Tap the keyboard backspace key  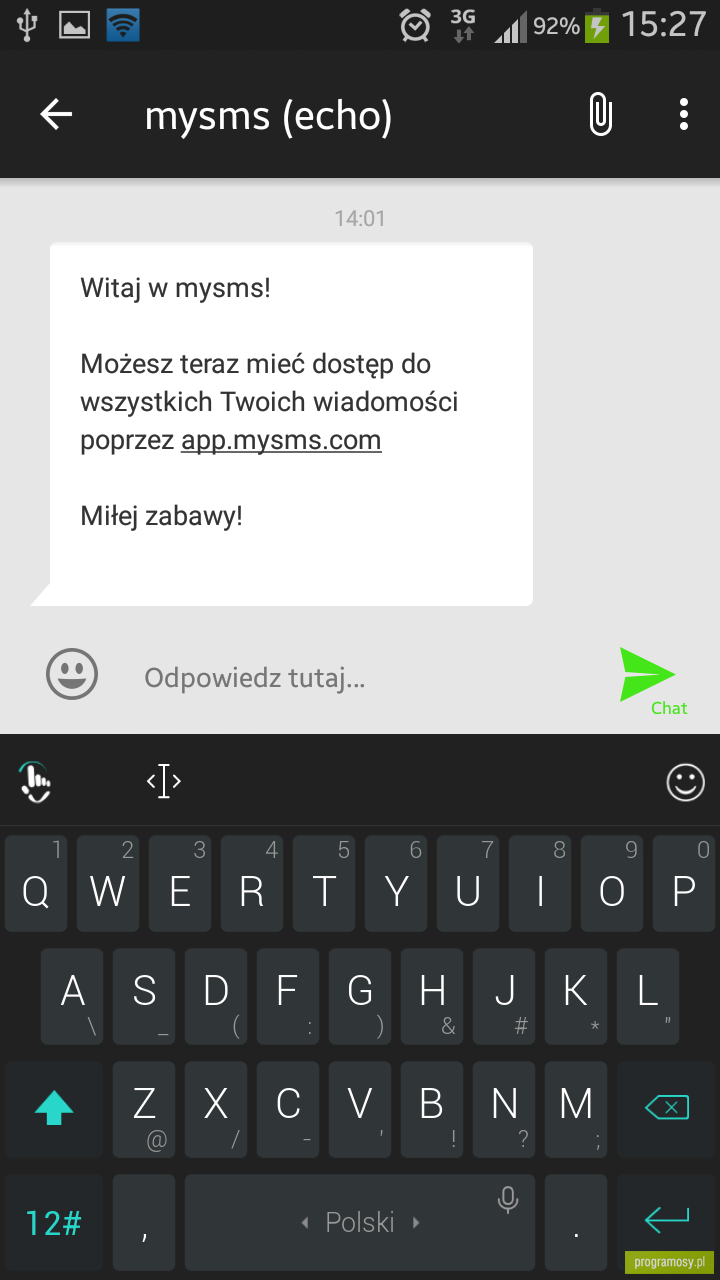click(x=666, y=1108)
